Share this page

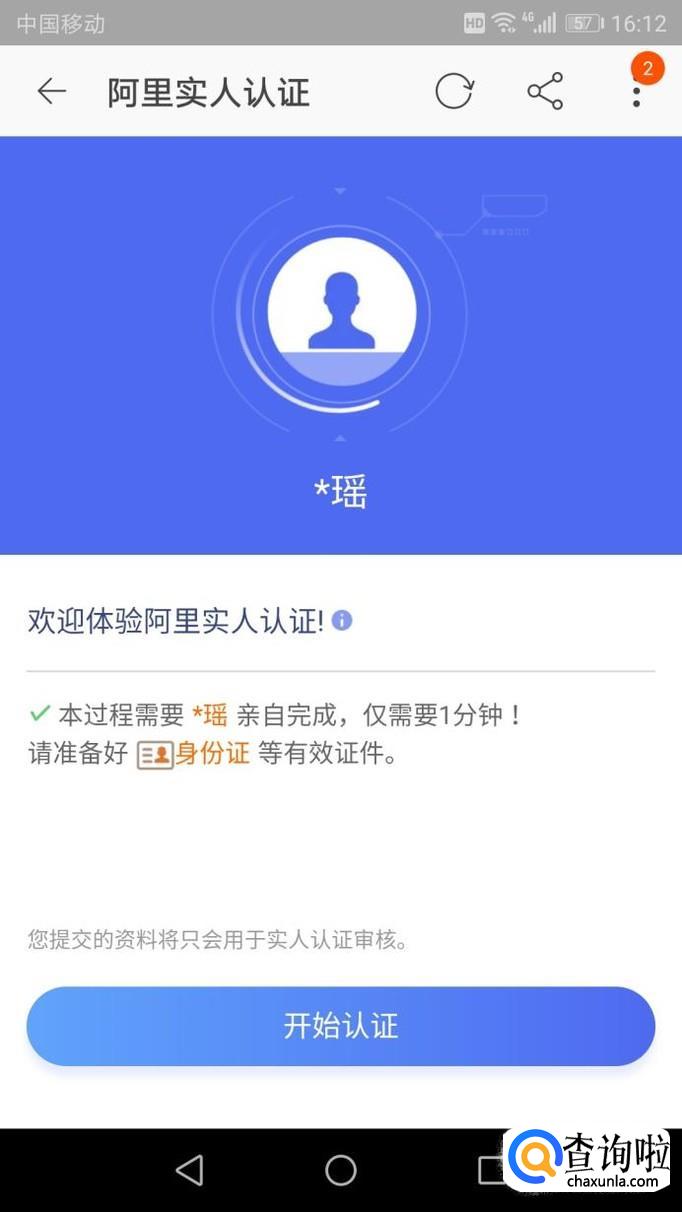pyautogui.click(x=545, y=92)
